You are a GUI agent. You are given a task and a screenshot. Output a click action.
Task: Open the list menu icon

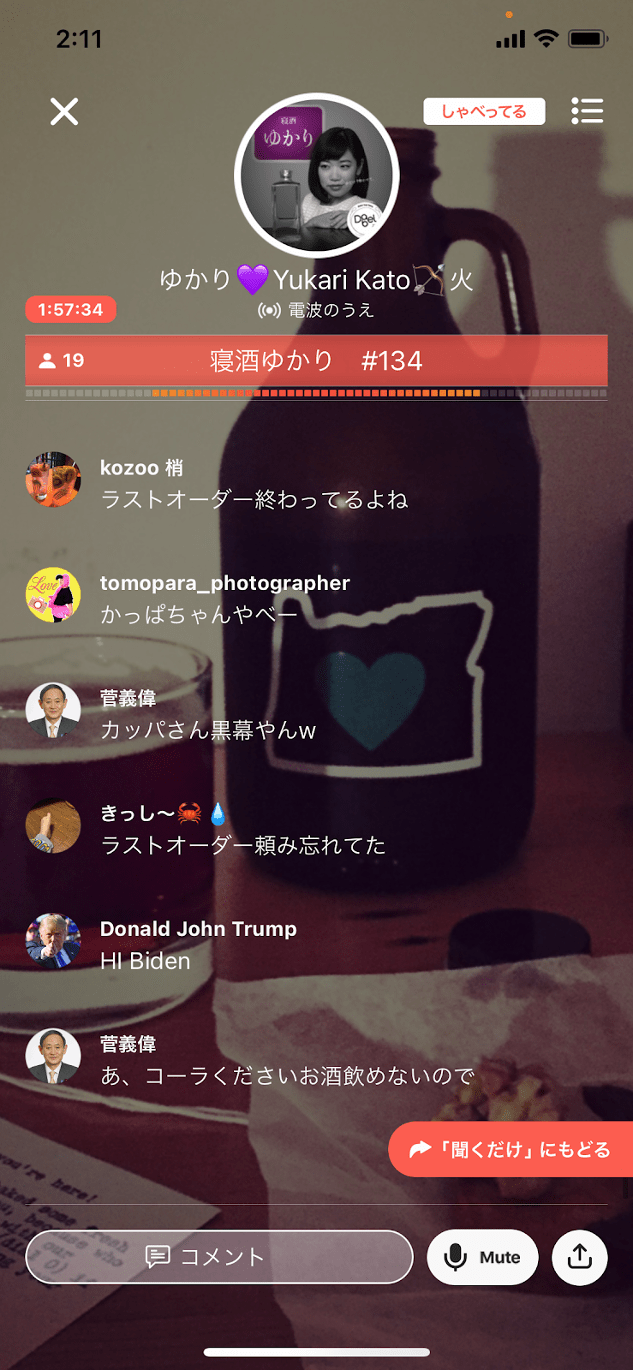point(587,111)
